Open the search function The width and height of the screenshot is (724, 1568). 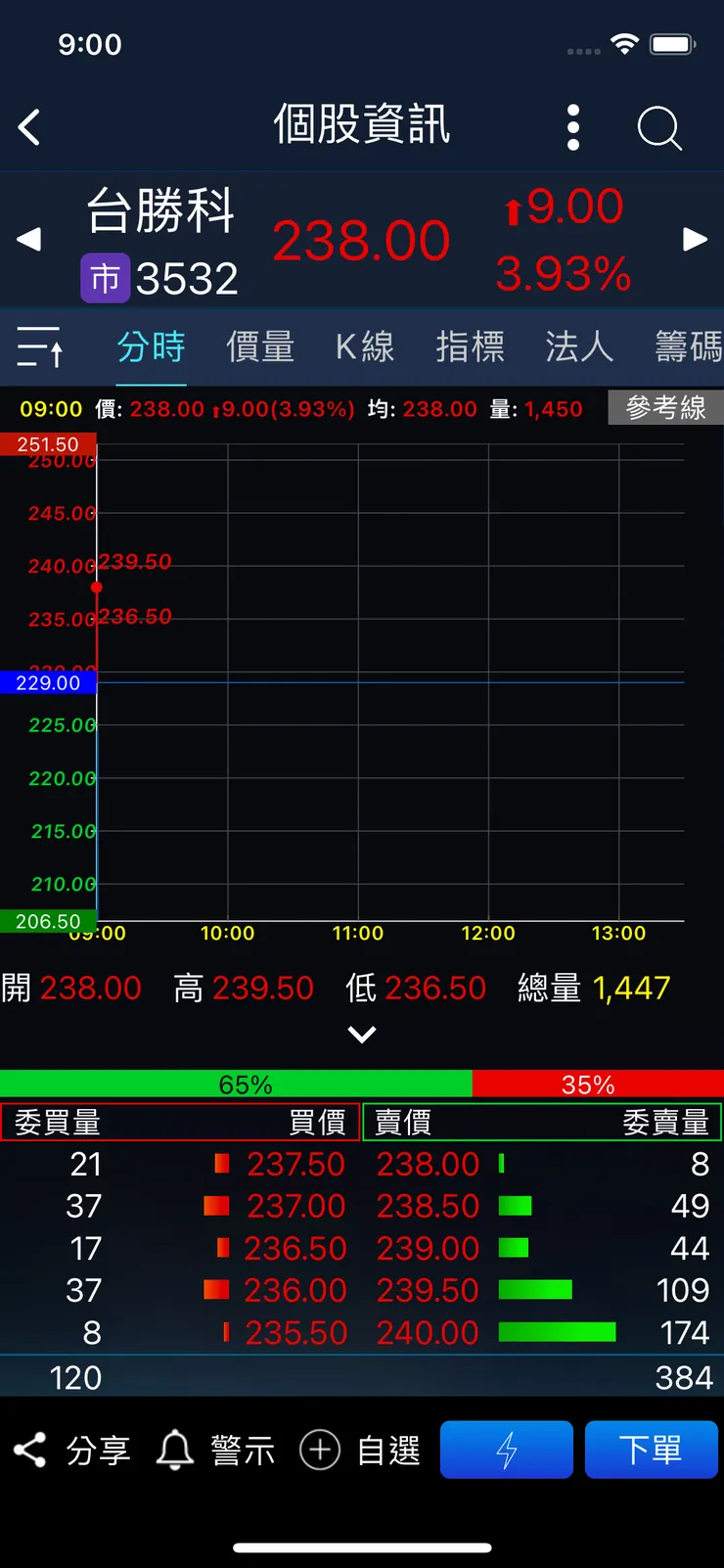click(657, 127)
